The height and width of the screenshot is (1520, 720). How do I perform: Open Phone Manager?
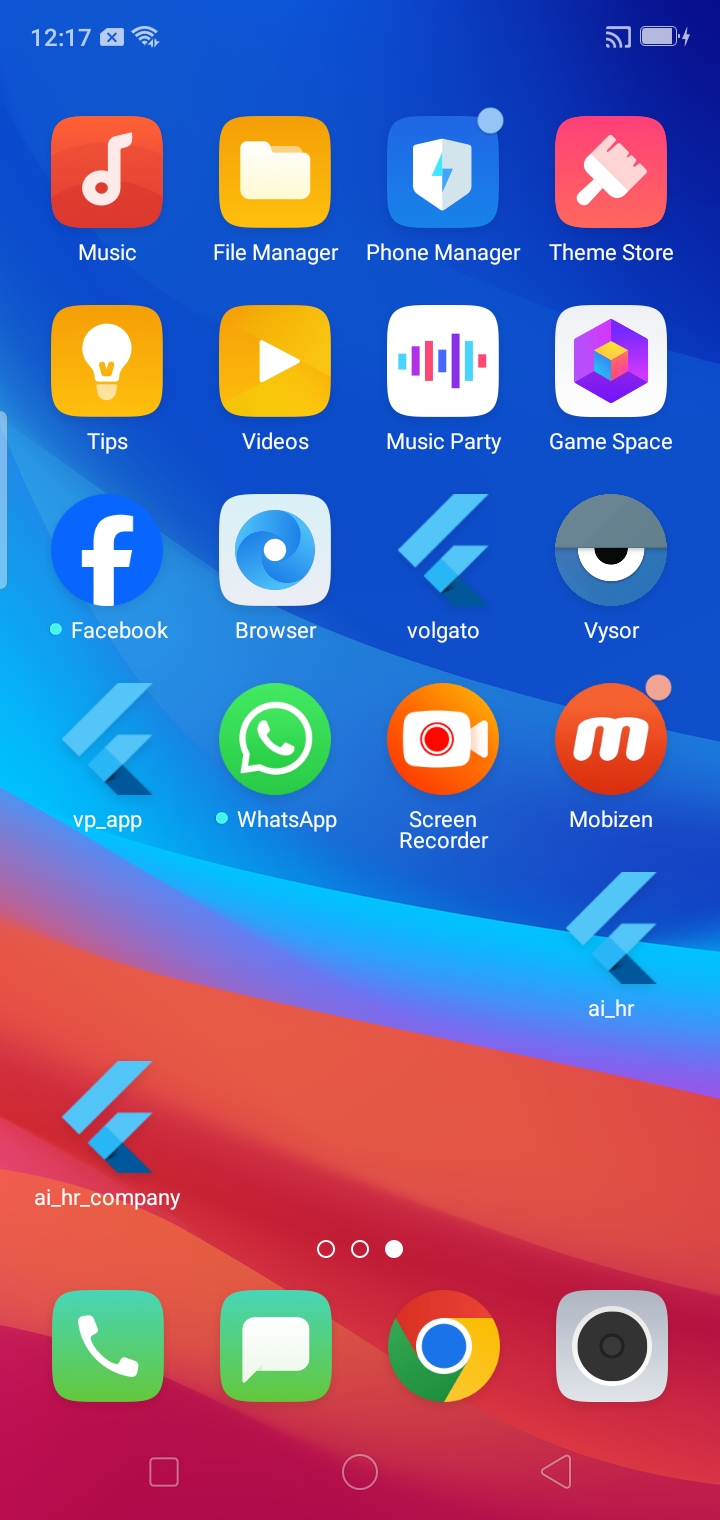point(443,172)
